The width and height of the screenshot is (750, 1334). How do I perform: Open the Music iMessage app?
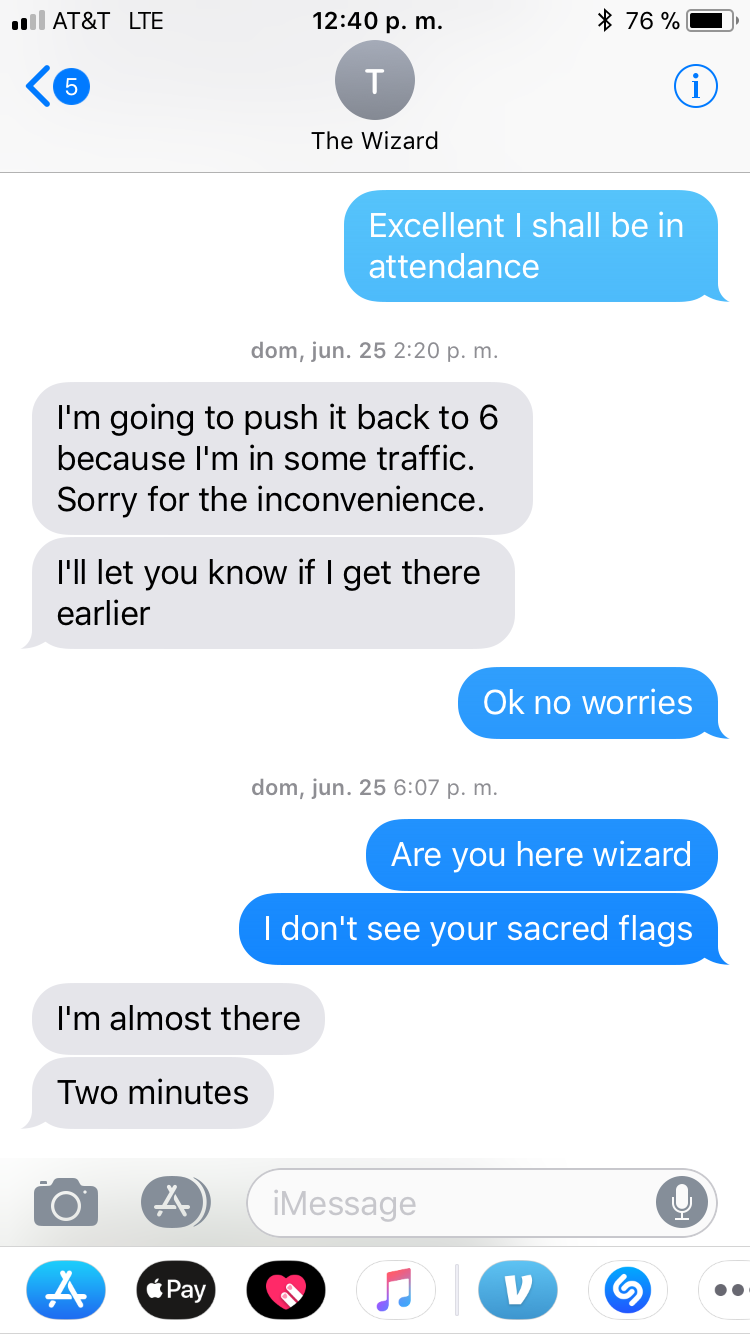click(x=396, y=1290)
